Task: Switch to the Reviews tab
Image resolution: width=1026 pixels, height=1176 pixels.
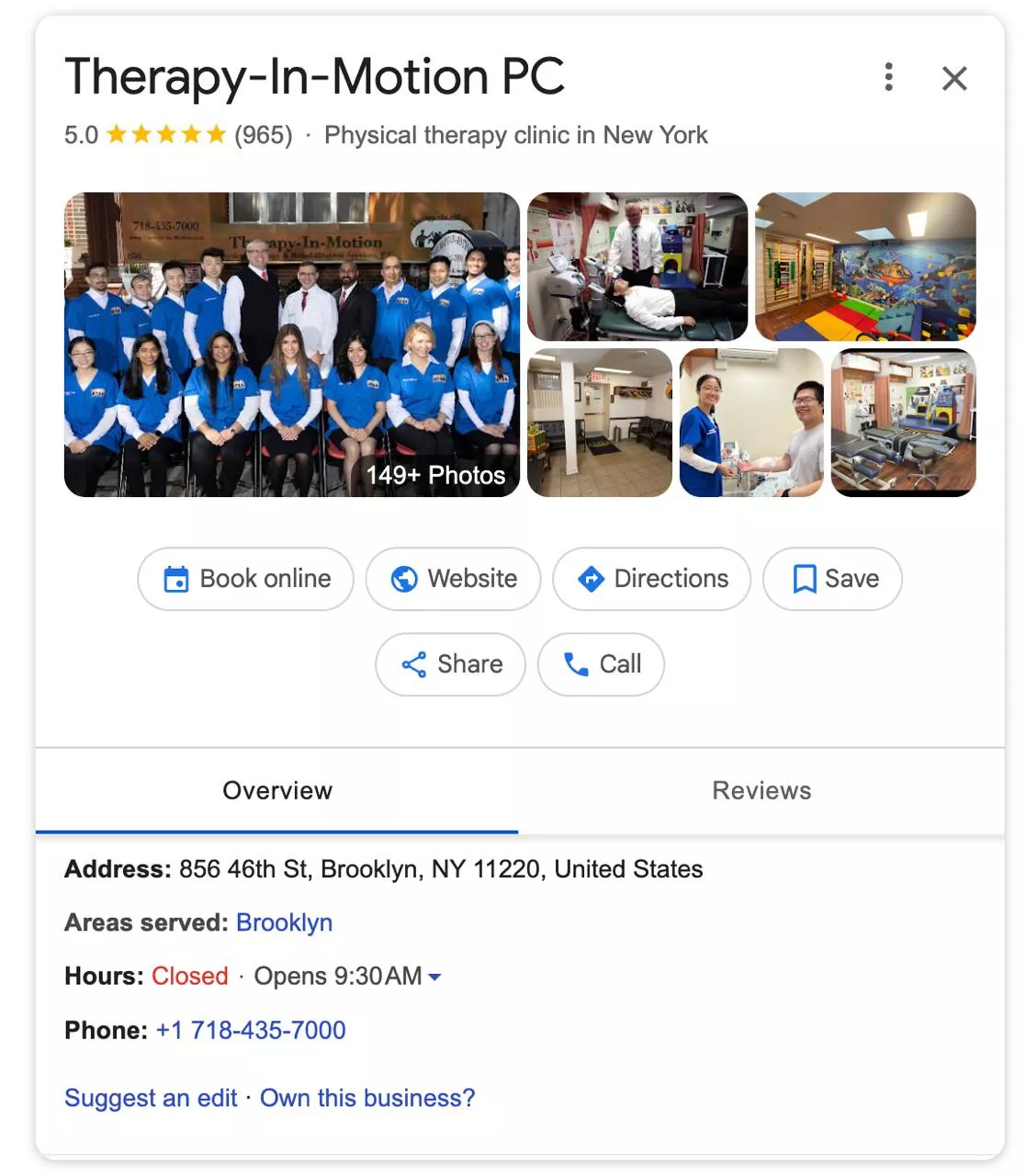Action: pos(761,790)
